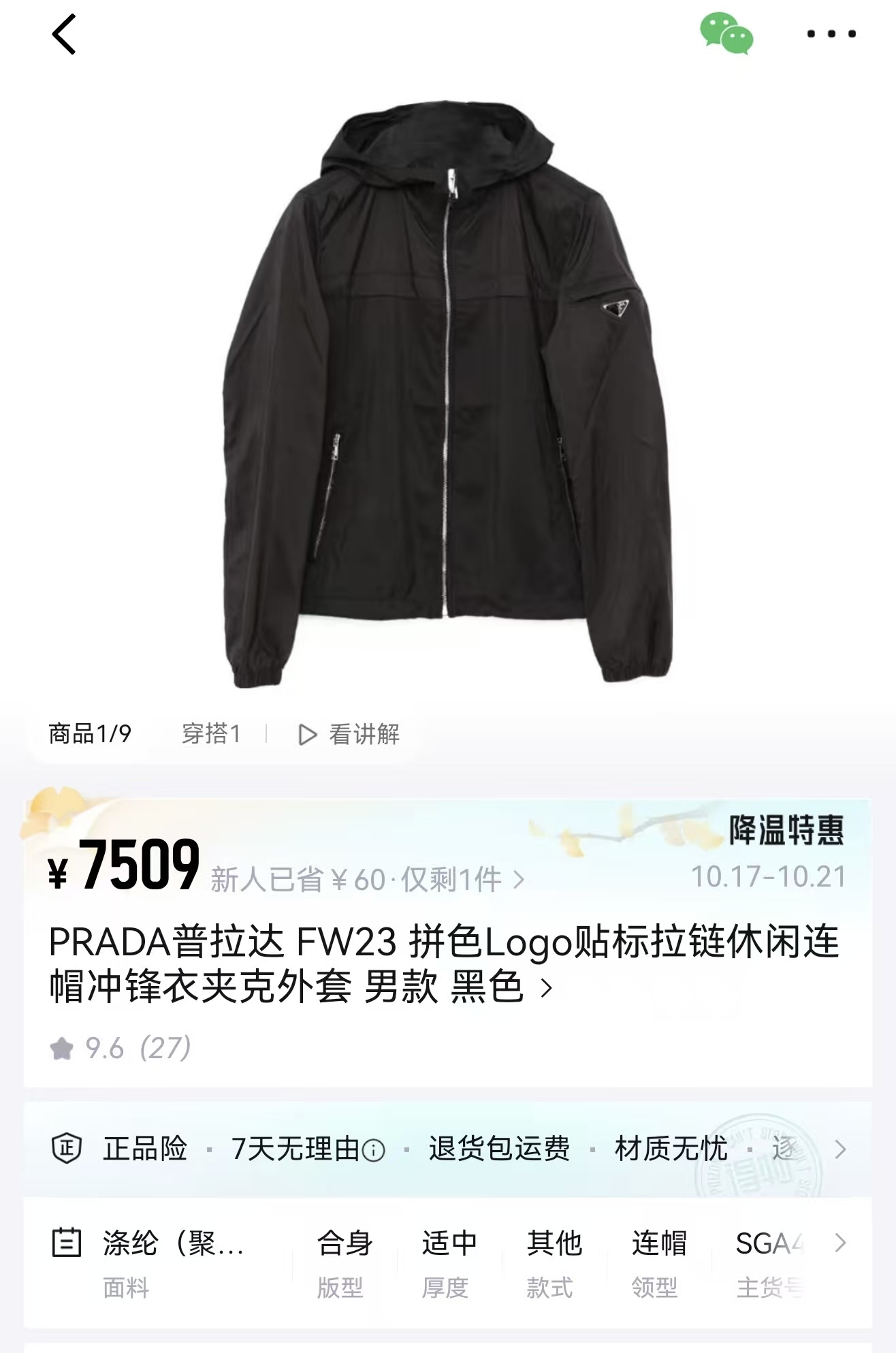Open the 新人已省¥60 discount details
The width and height of the screenshot is (896, 1353).
click(368, 880)
